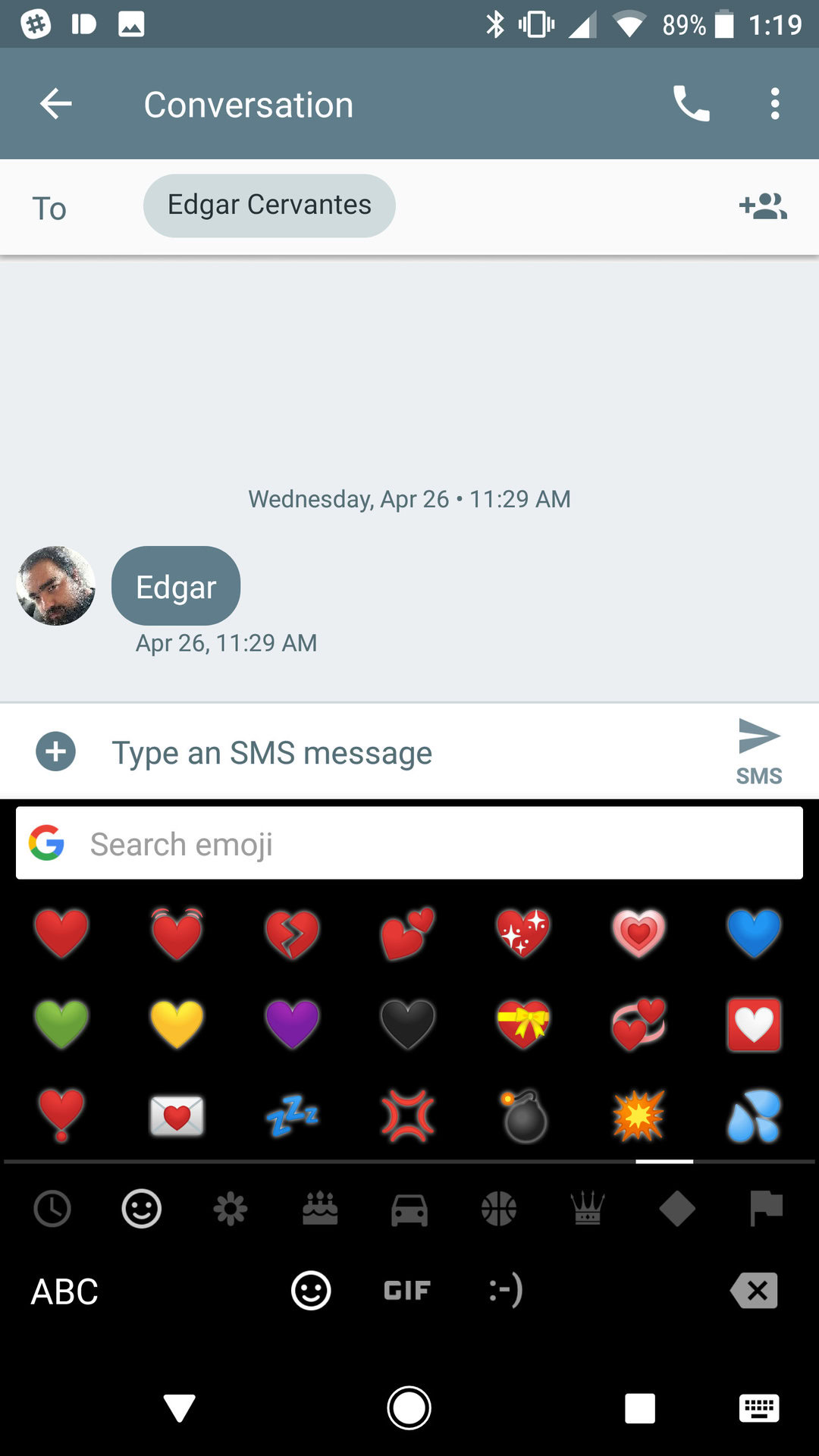Insert the blue heart emoji
Viewport: 819px width, 1456px height.
[753, 933]
